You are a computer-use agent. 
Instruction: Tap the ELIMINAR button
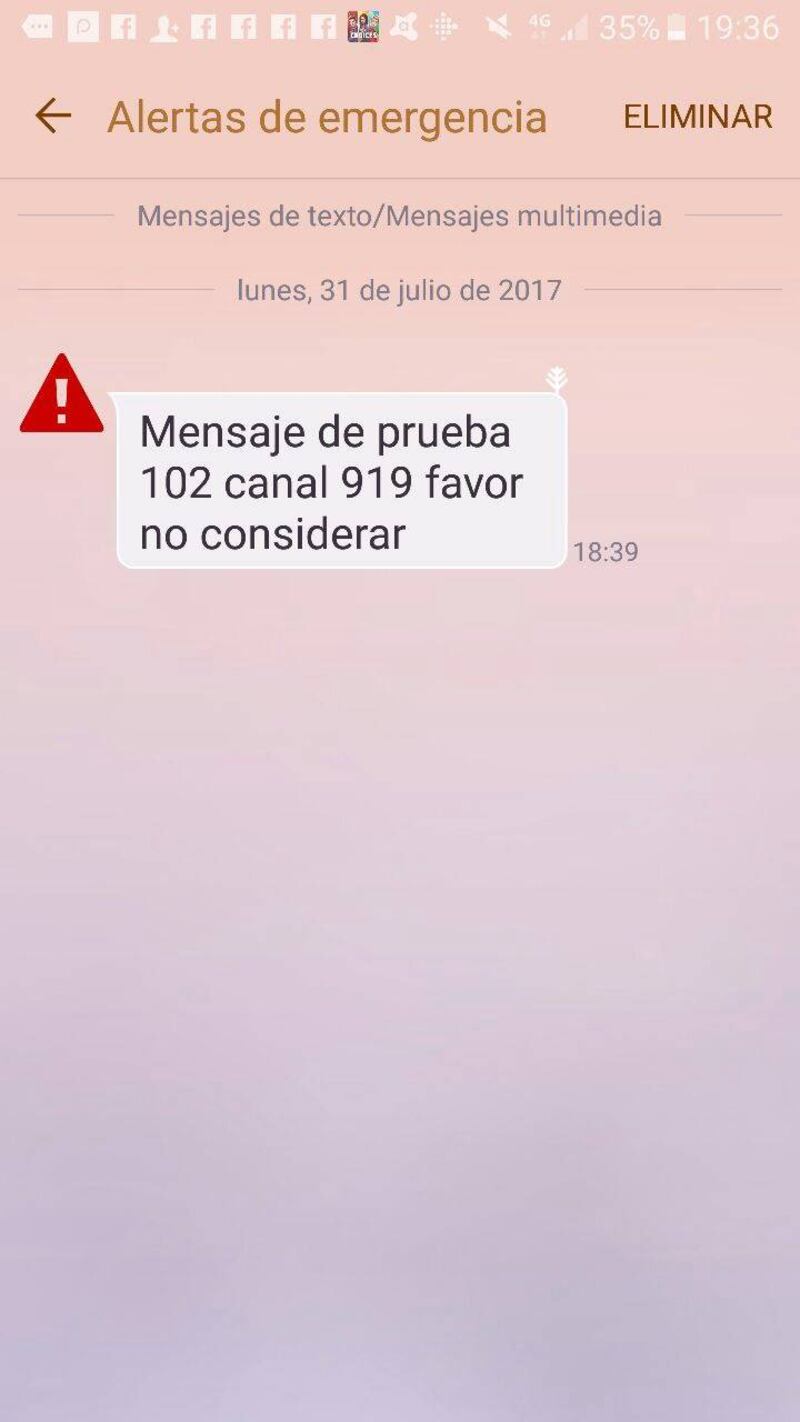click(x=697, y=117)
